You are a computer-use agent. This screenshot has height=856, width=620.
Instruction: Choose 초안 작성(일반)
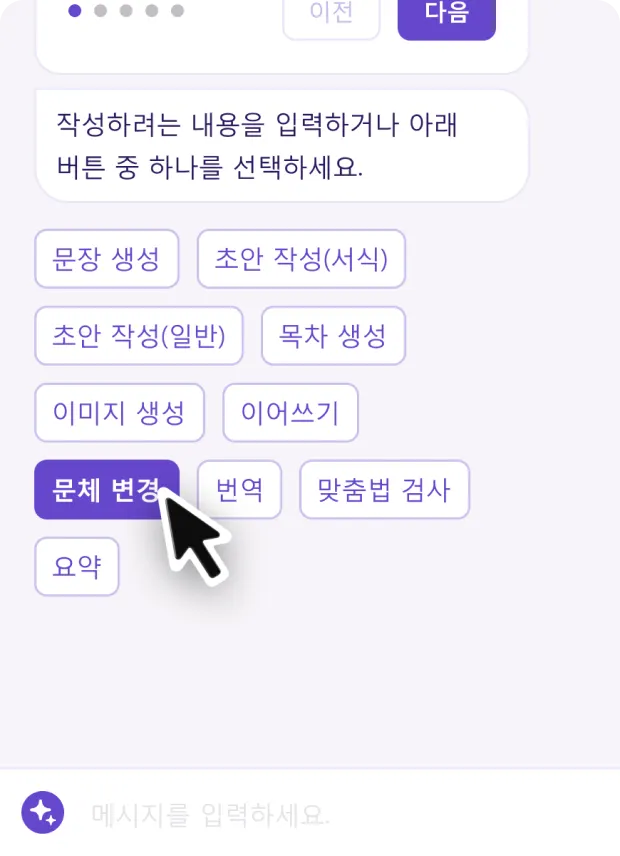point(139,336)
